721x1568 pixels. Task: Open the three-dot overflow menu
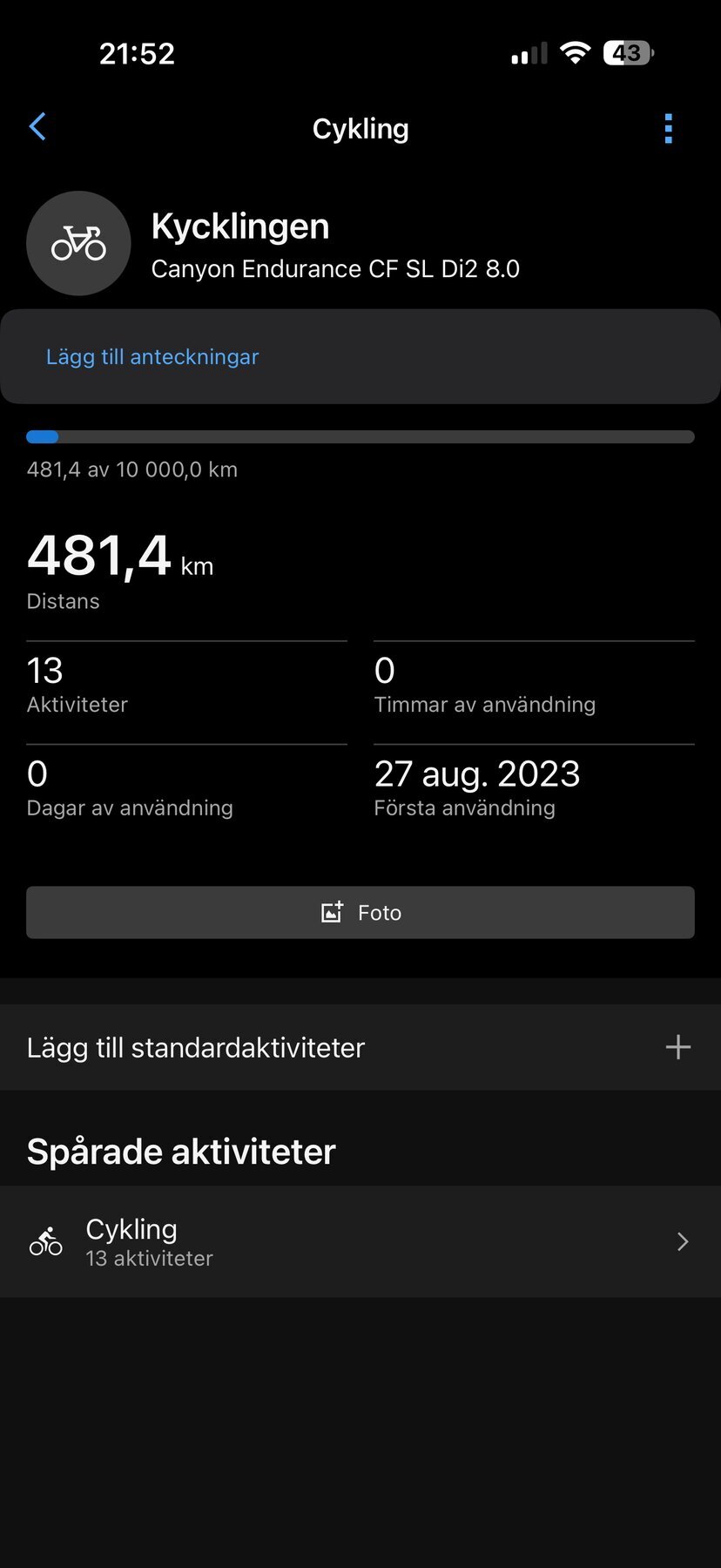point(668,128)
